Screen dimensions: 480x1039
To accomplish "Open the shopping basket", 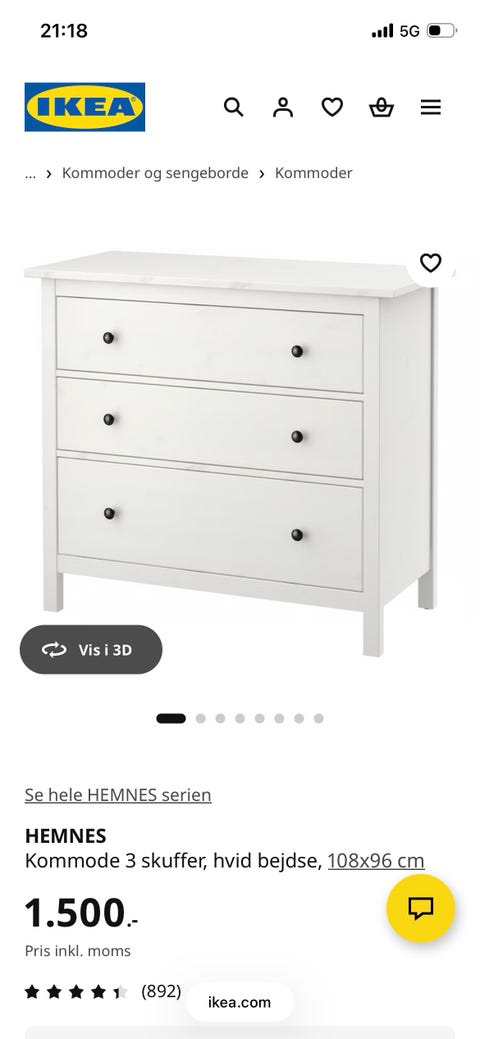I will pos(381,107).
